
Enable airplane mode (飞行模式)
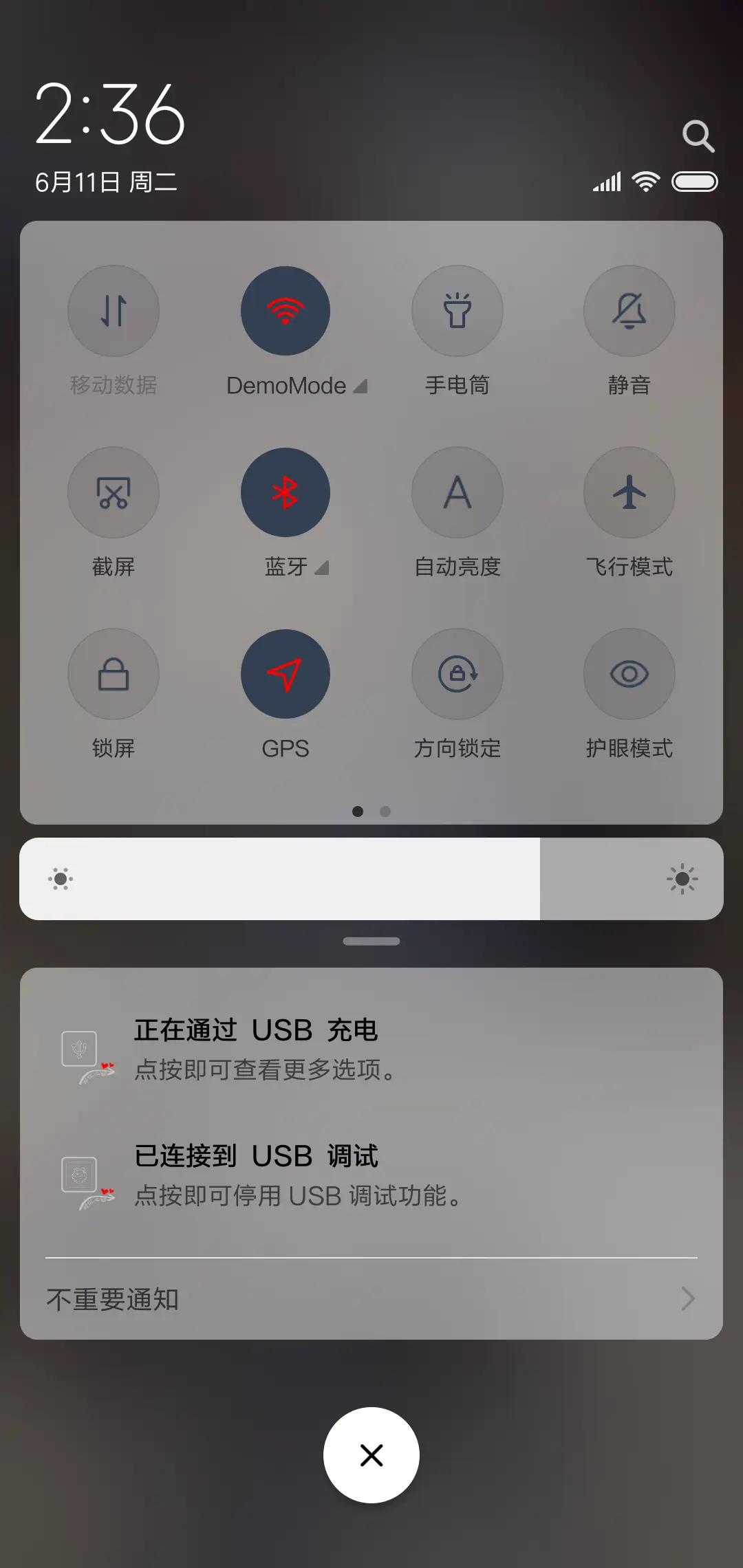(x=629, y=492)
